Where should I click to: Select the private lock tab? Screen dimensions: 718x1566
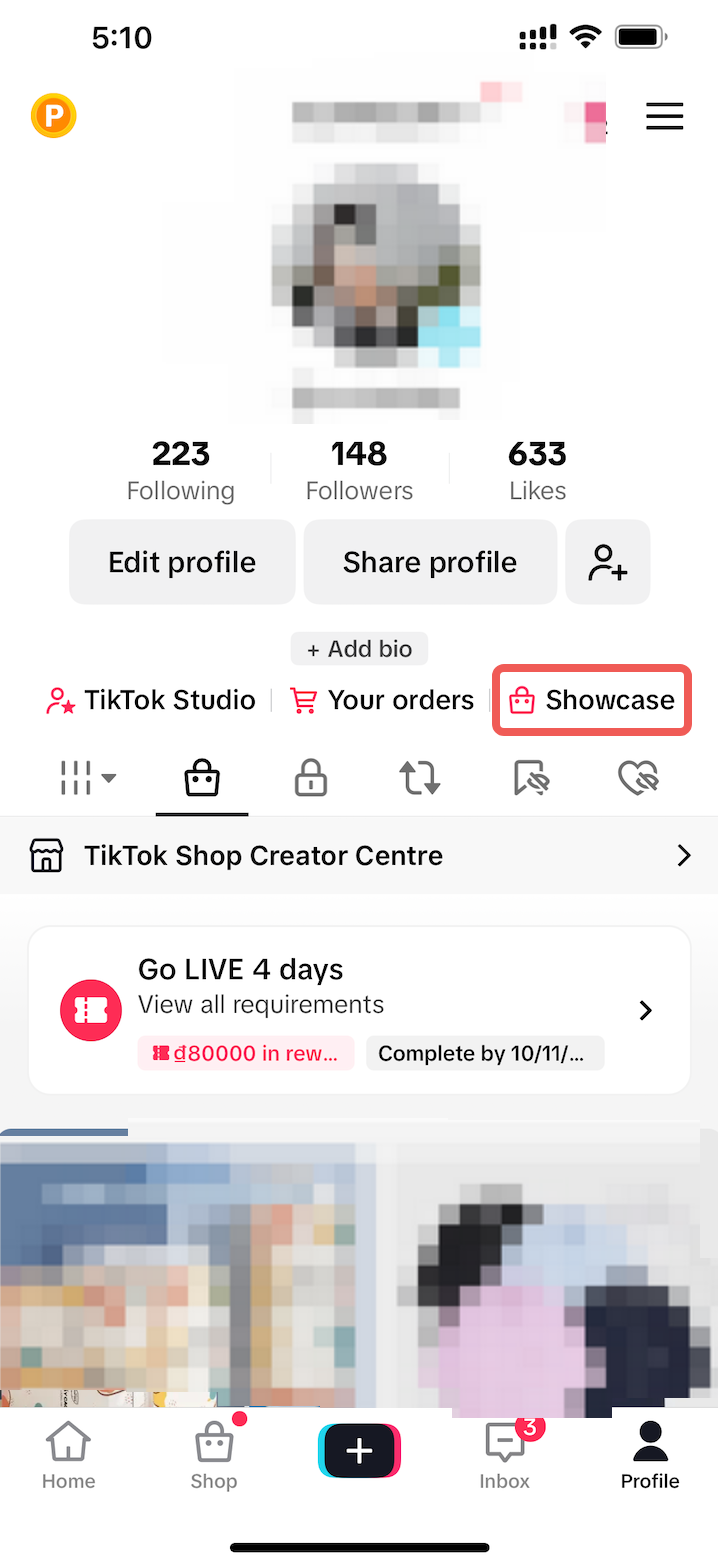311,778
